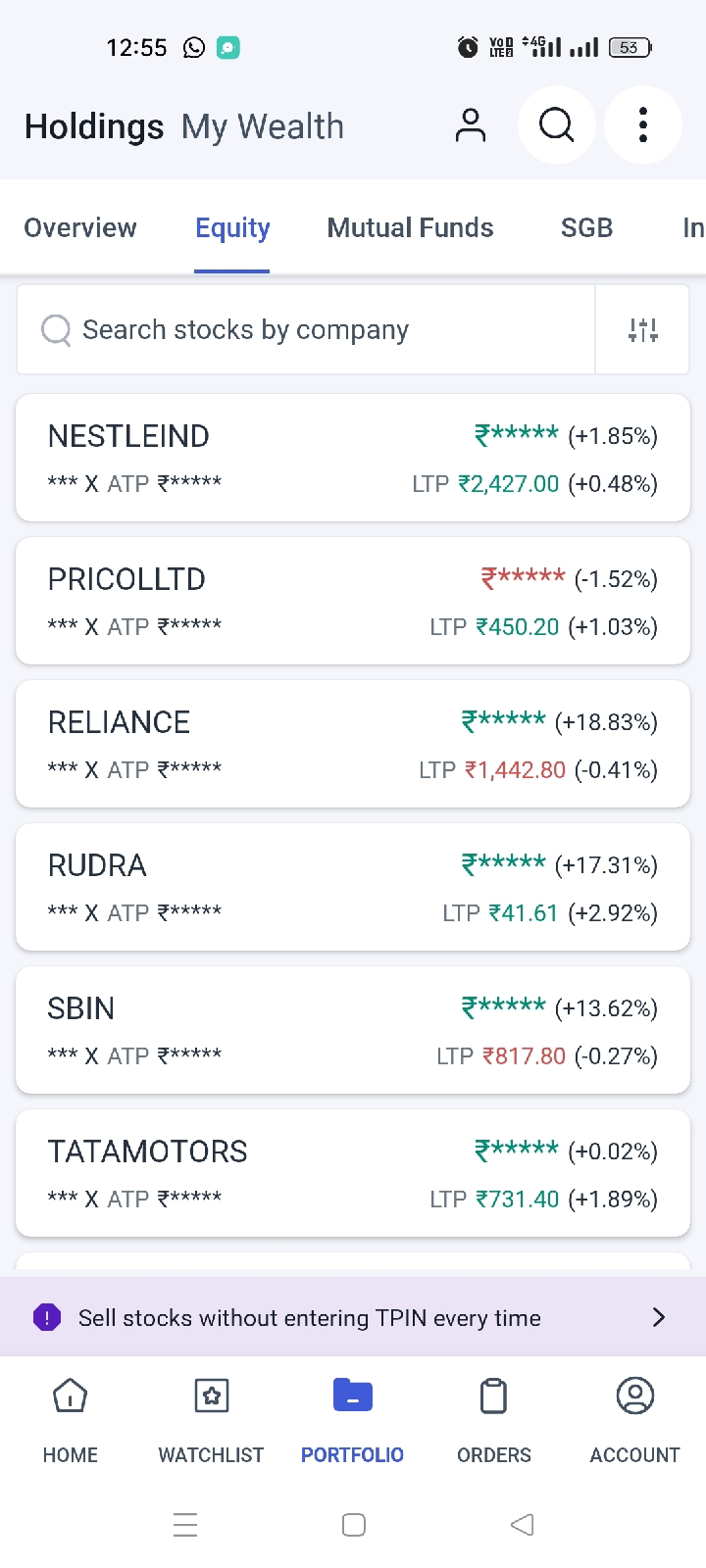The image size is (706, 1568).
Task: Switch to the Overview tab
Action: point(80,227)
